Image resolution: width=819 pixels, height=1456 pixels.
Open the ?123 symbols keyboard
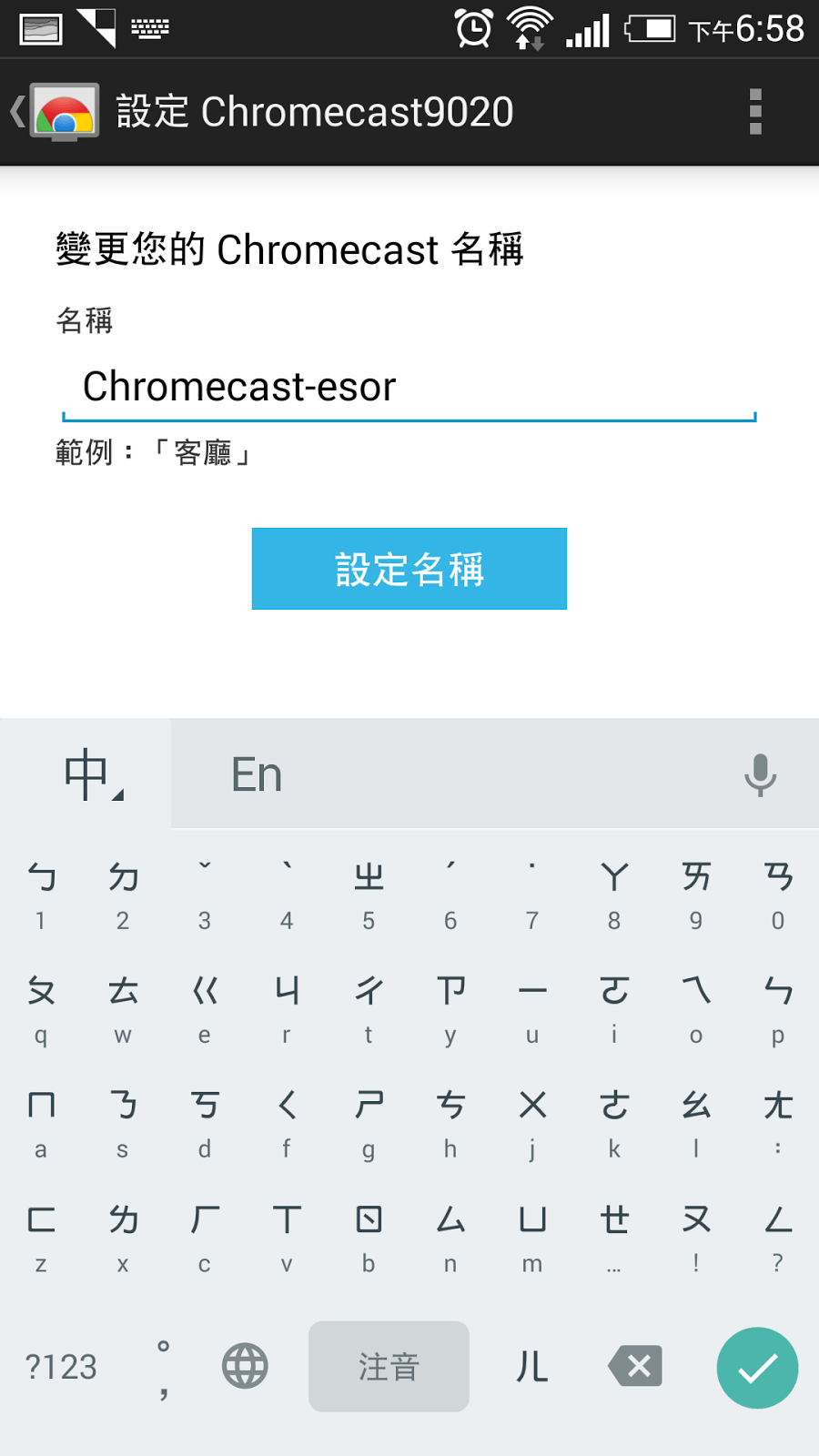[x=60, y=1367]
